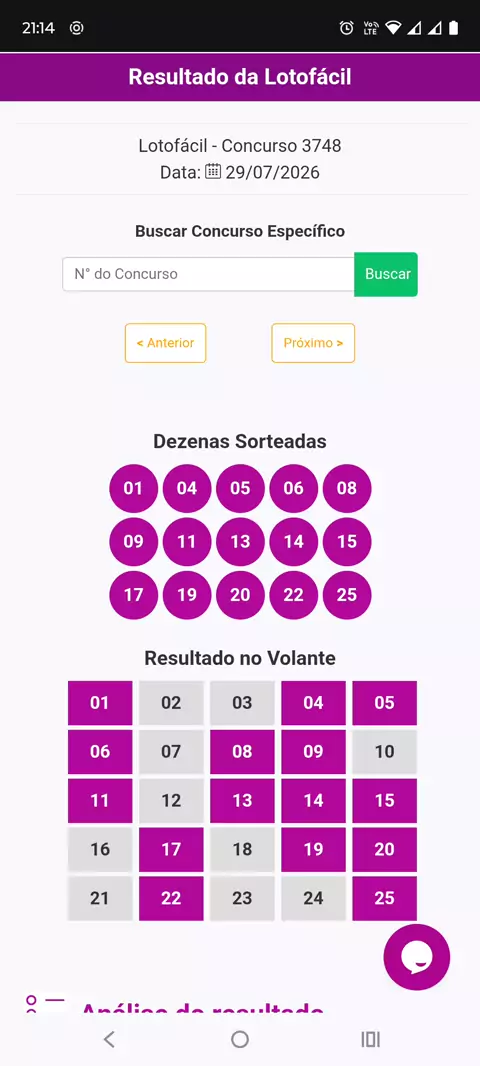Tap the system back button

109,1039
